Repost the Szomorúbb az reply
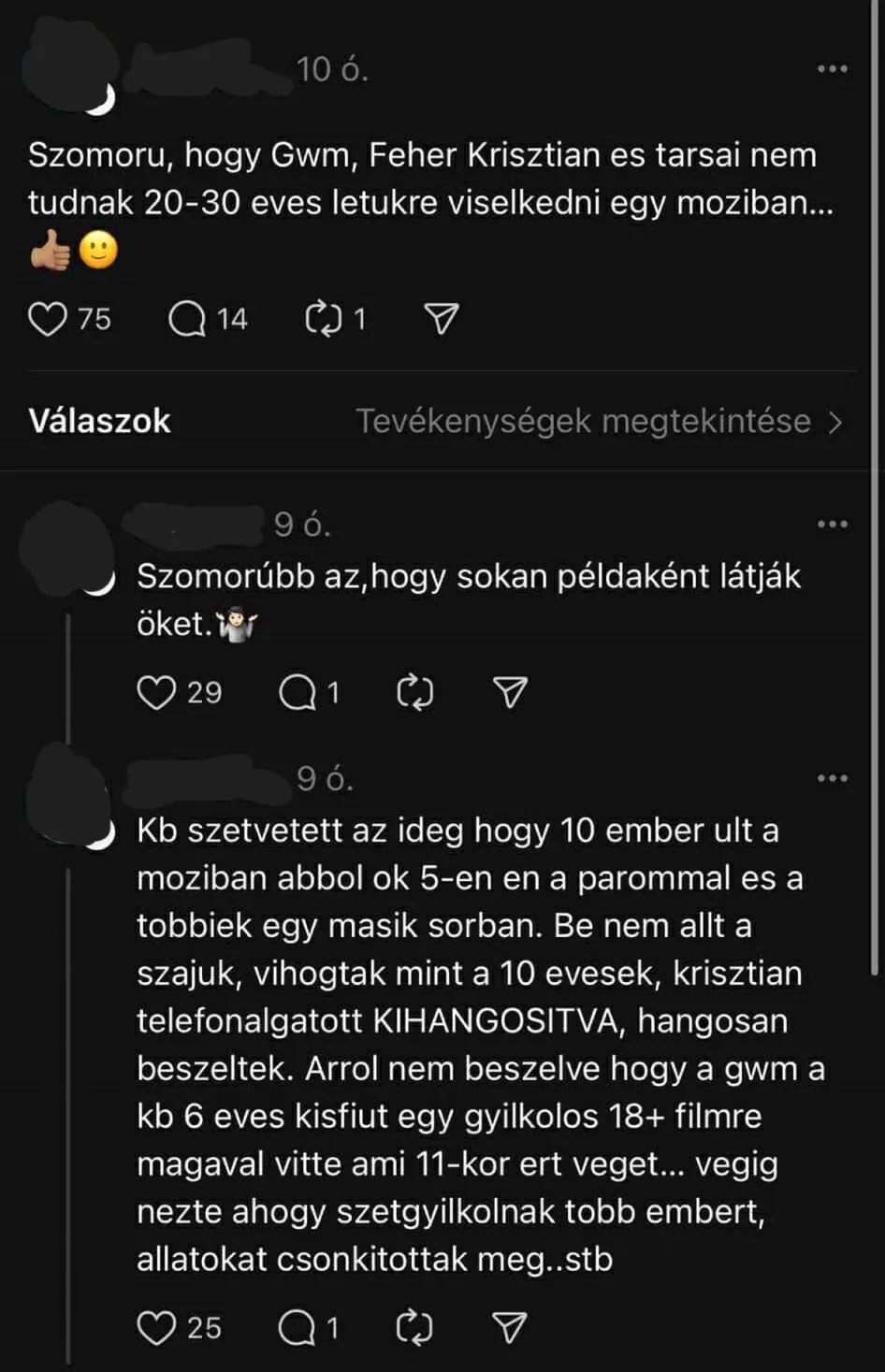This screenshot has height=1372, width=885. tap(414, 693)
